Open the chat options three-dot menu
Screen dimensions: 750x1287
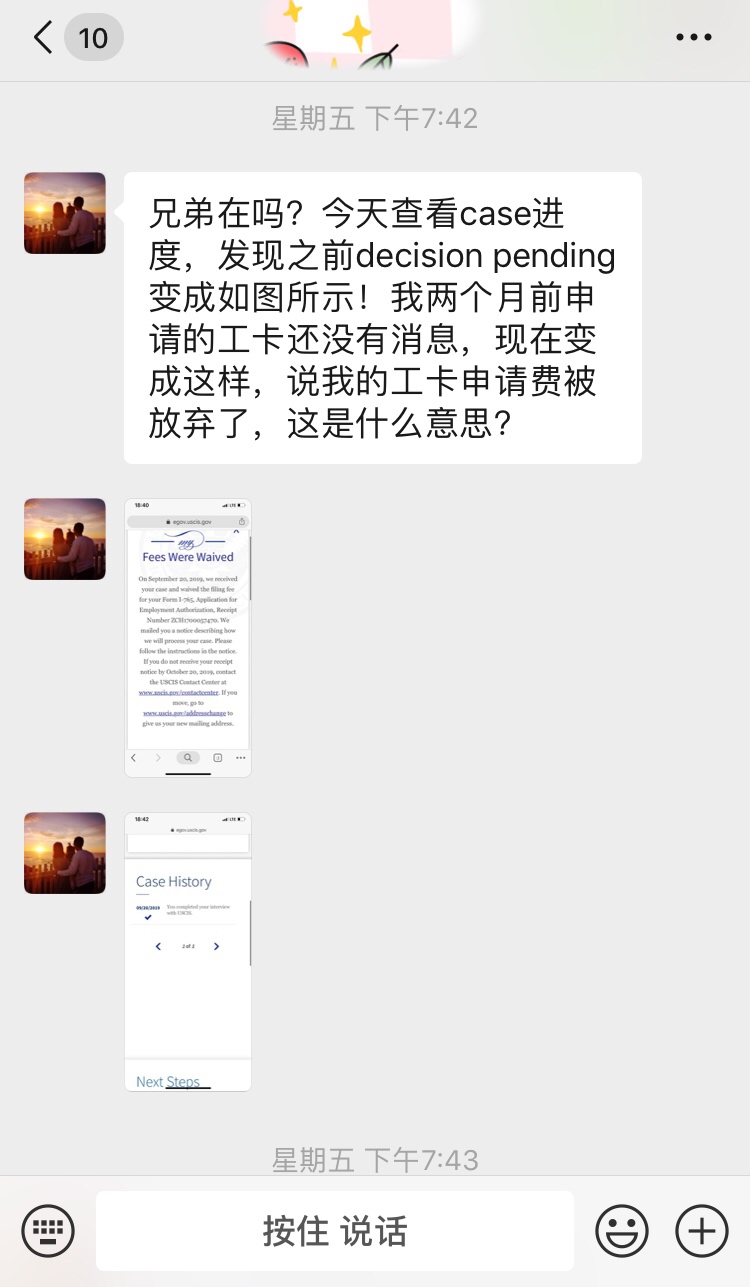tap(693, 38)
